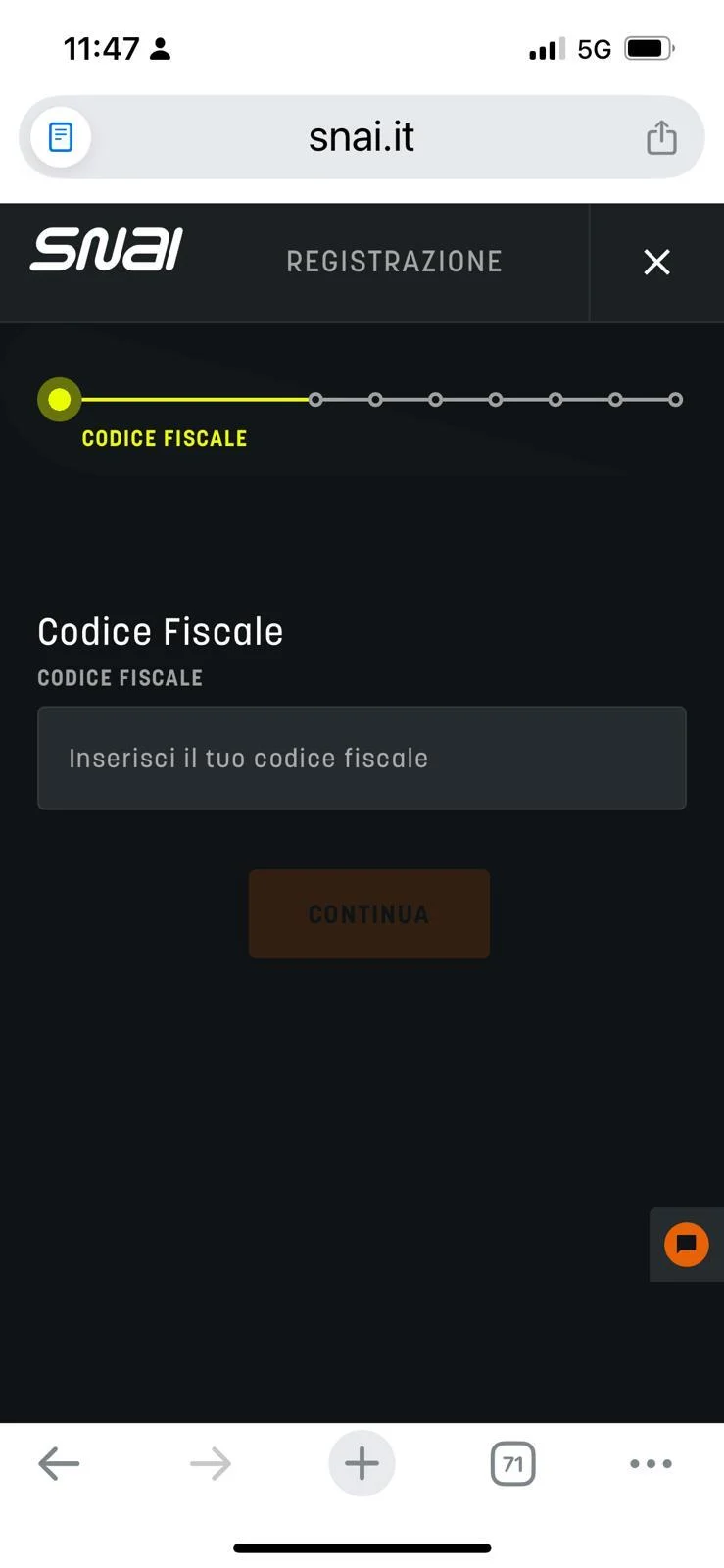Open the browser overflow menu
This screenshot has height=1568, width=724.
pyautogui.click(x=651, y=1464)
